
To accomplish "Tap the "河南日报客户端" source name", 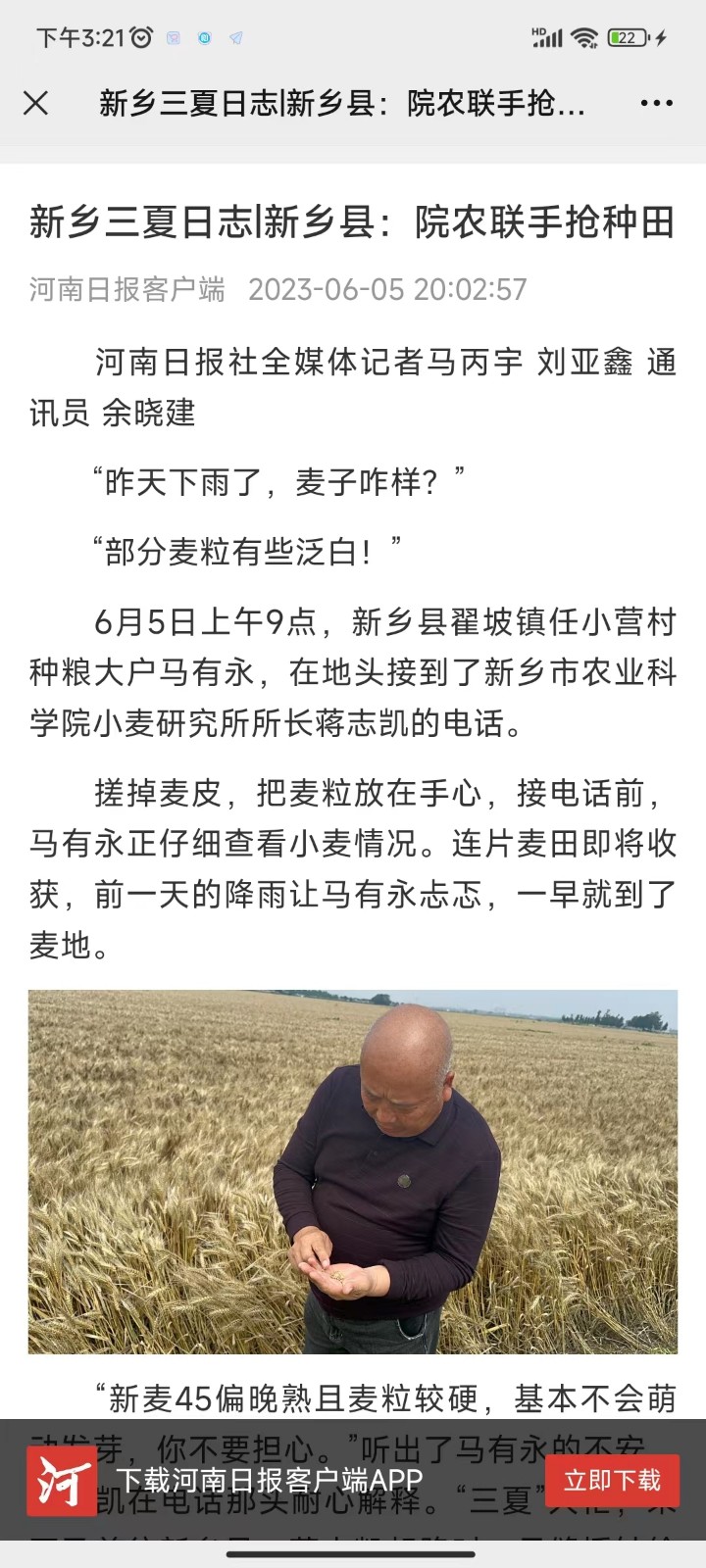I will coord(124,290).
